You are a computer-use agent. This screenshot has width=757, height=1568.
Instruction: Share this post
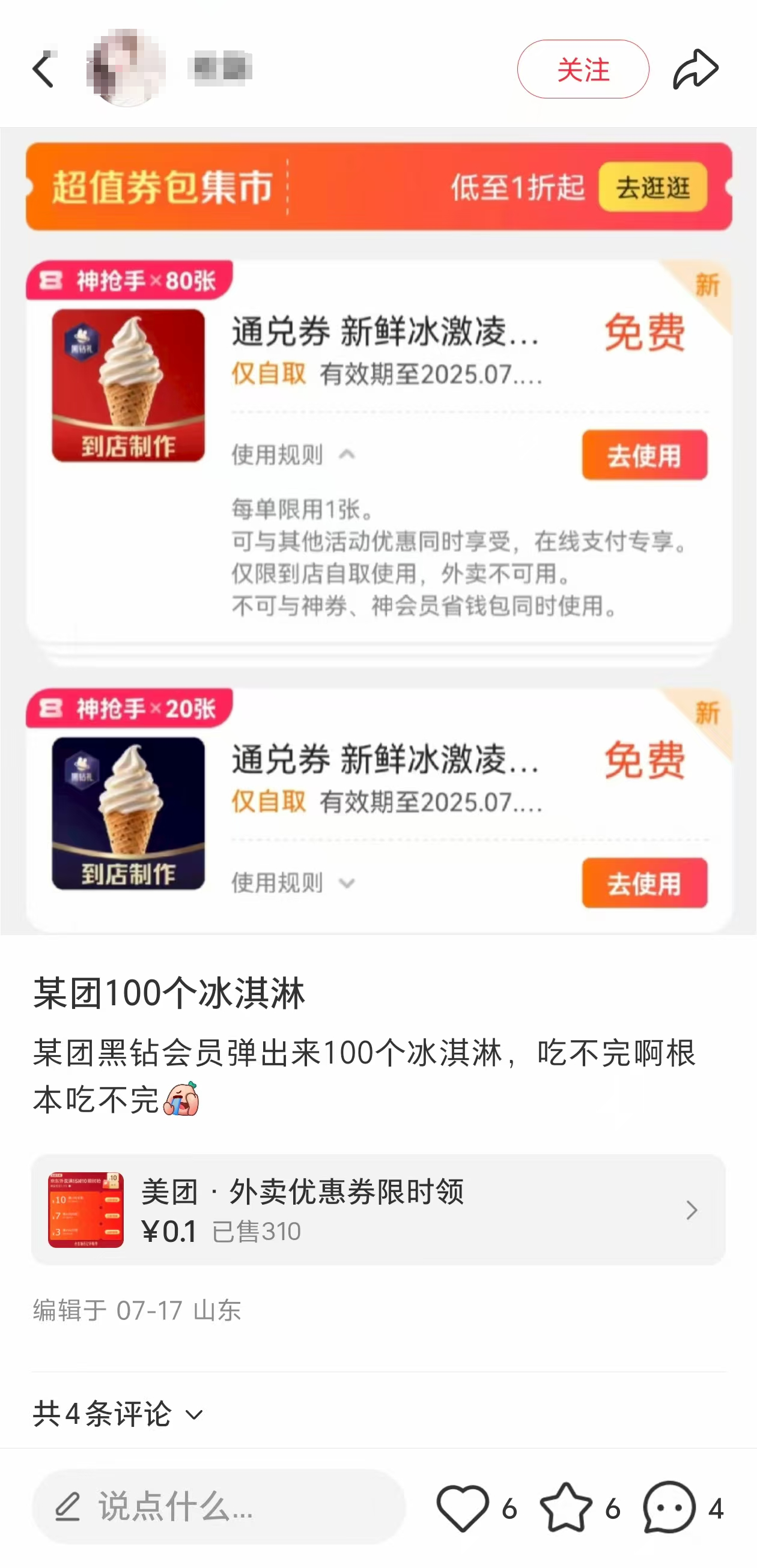(x=695, y=70)
